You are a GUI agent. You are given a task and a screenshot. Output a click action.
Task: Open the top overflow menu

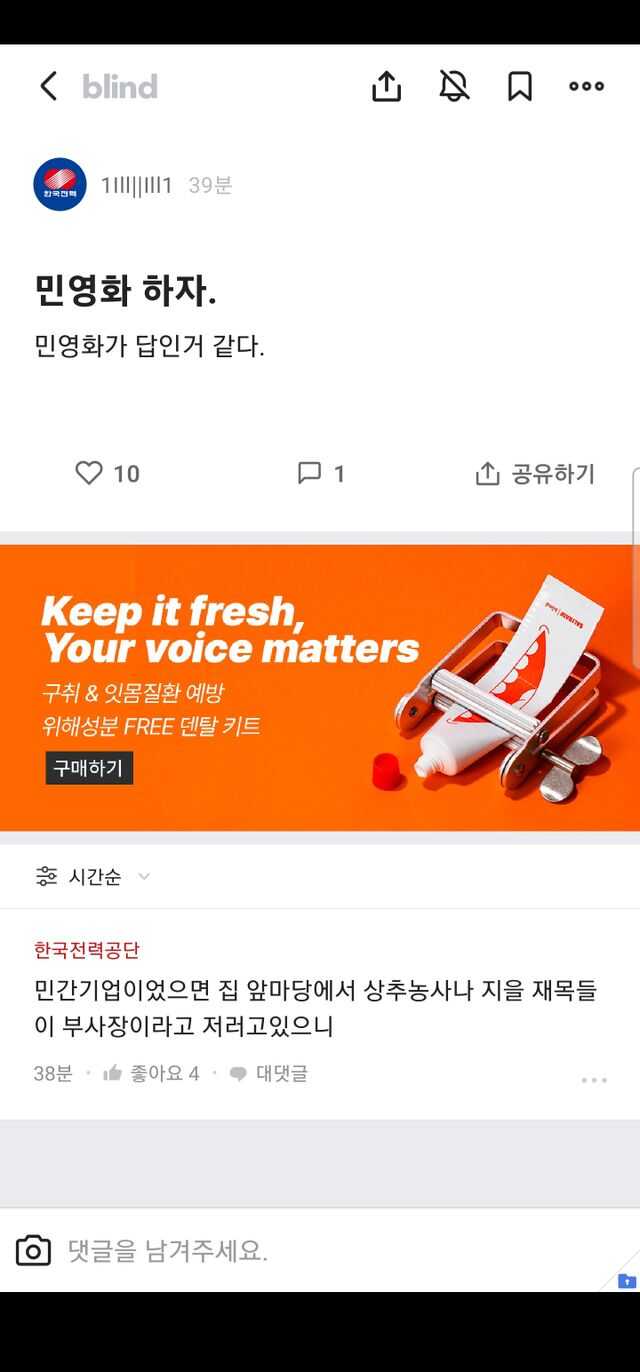click(x=586, y=86)
